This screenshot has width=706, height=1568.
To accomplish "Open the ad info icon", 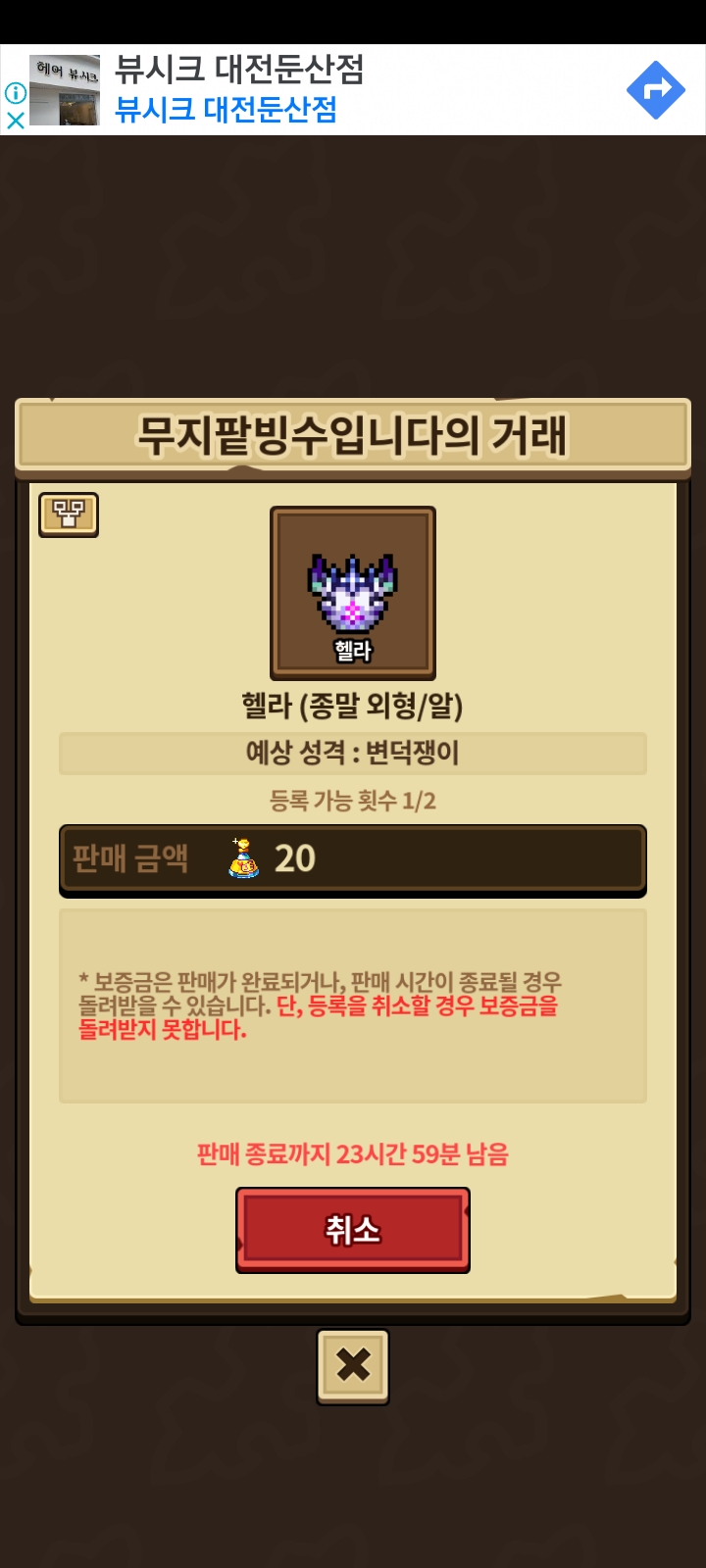I will (x=15, y=93).
